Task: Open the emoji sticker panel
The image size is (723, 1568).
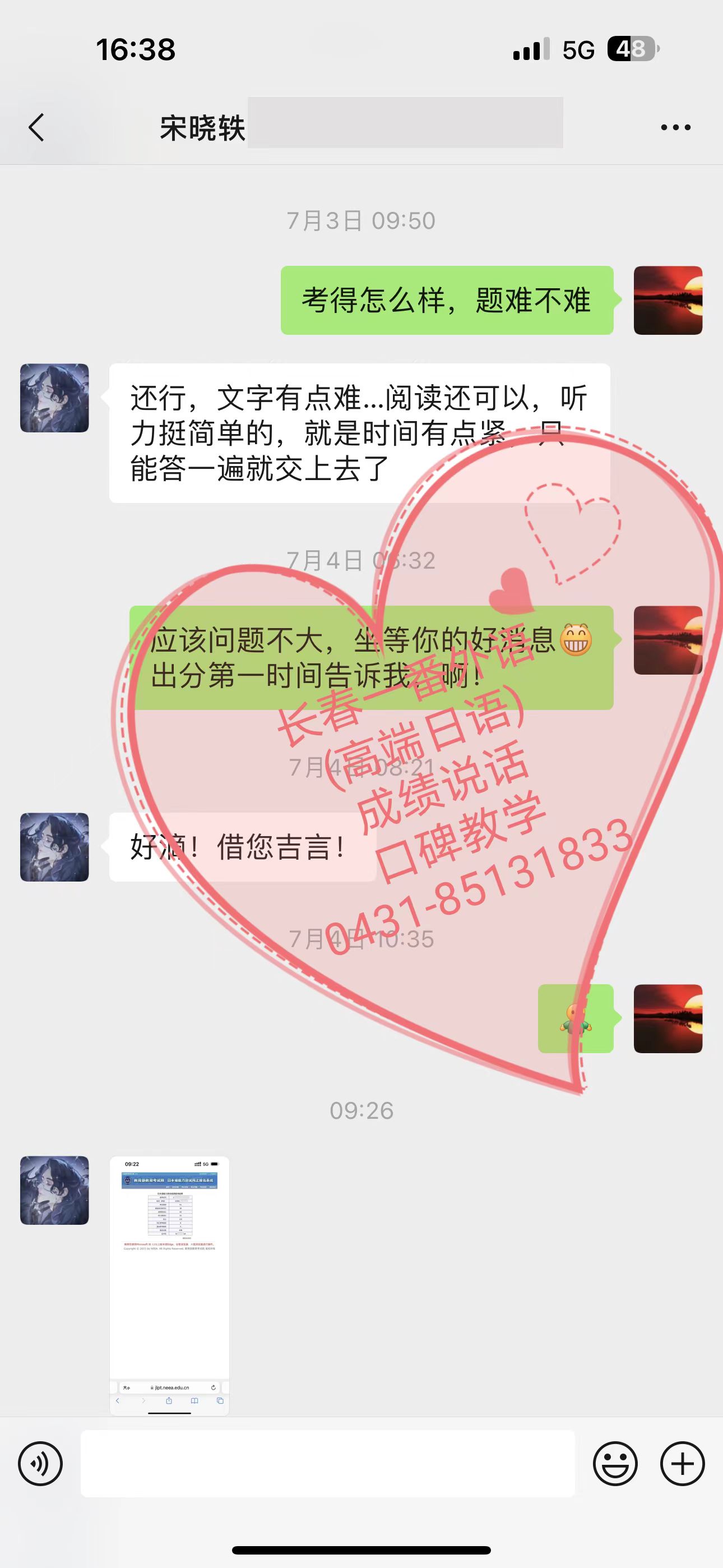Action: click(x=615, y=1463)
